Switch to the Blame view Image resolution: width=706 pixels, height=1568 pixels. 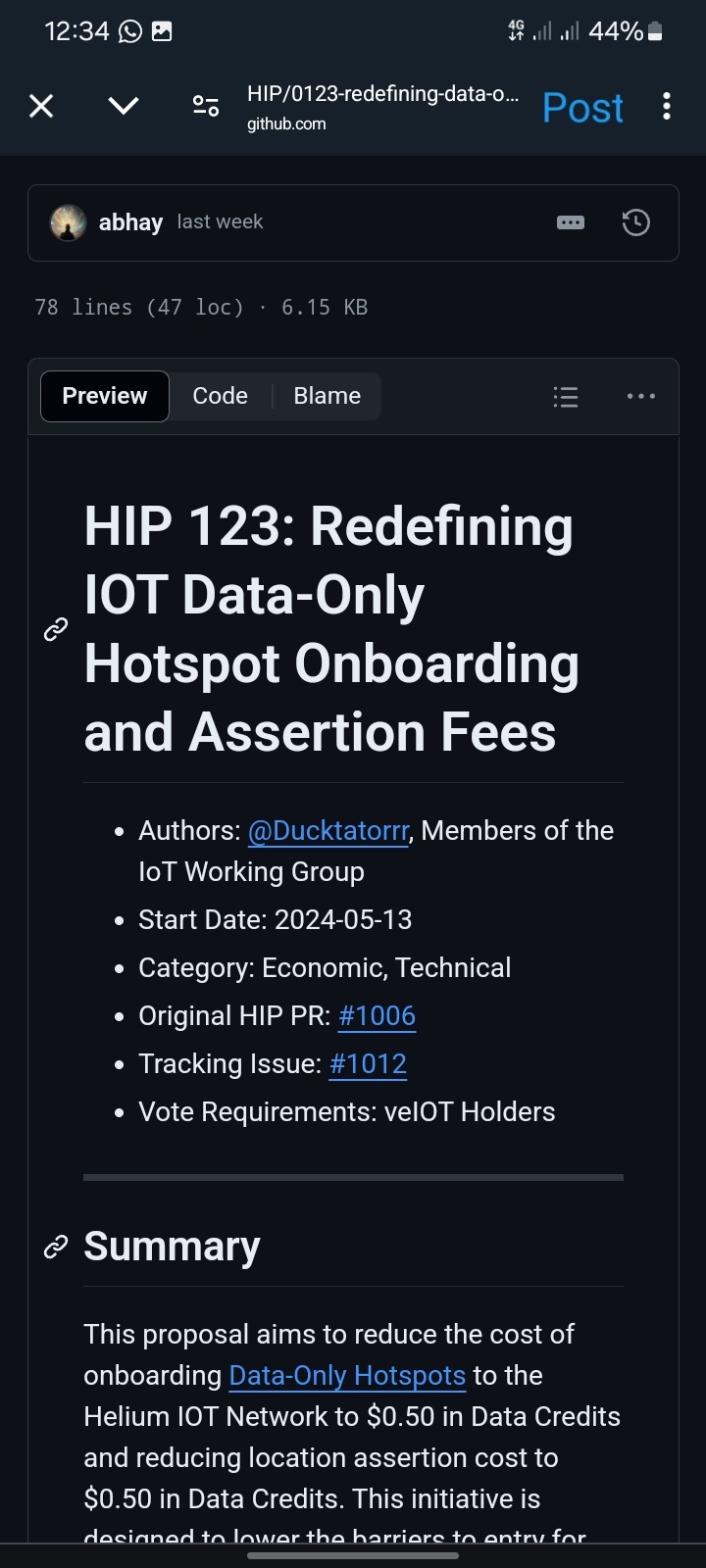click(x=327, y=396)
